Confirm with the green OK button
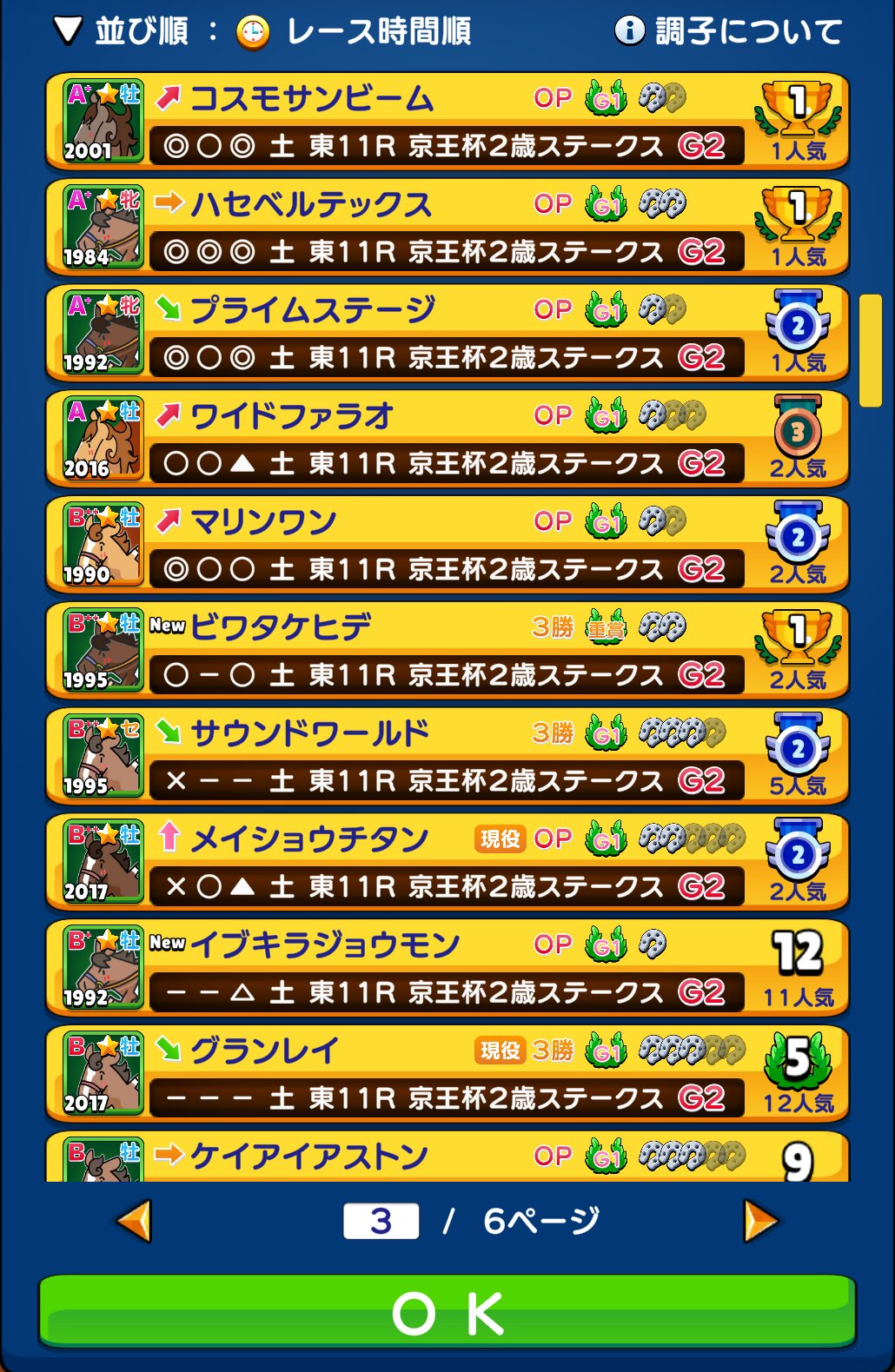Image resolution: width=895 pixels, height=1372 pixels. point(447,1312)
